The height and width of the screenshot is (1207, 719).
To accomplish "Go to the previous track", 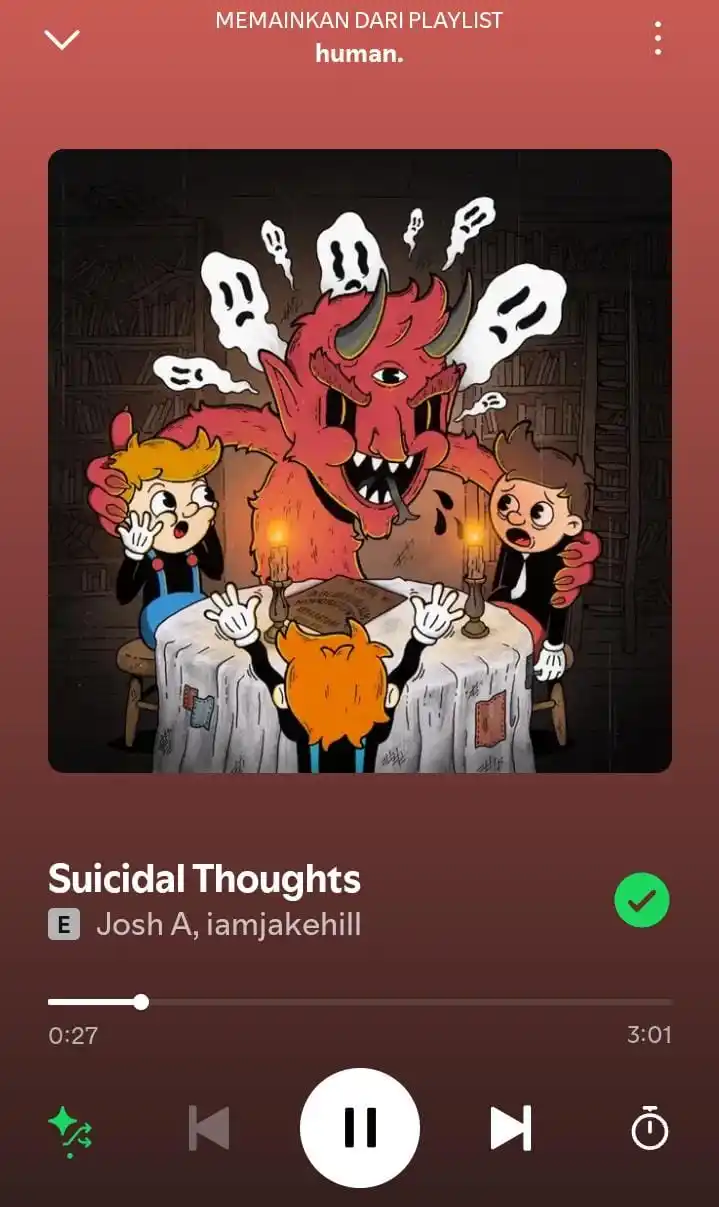I will point(209,1128).
